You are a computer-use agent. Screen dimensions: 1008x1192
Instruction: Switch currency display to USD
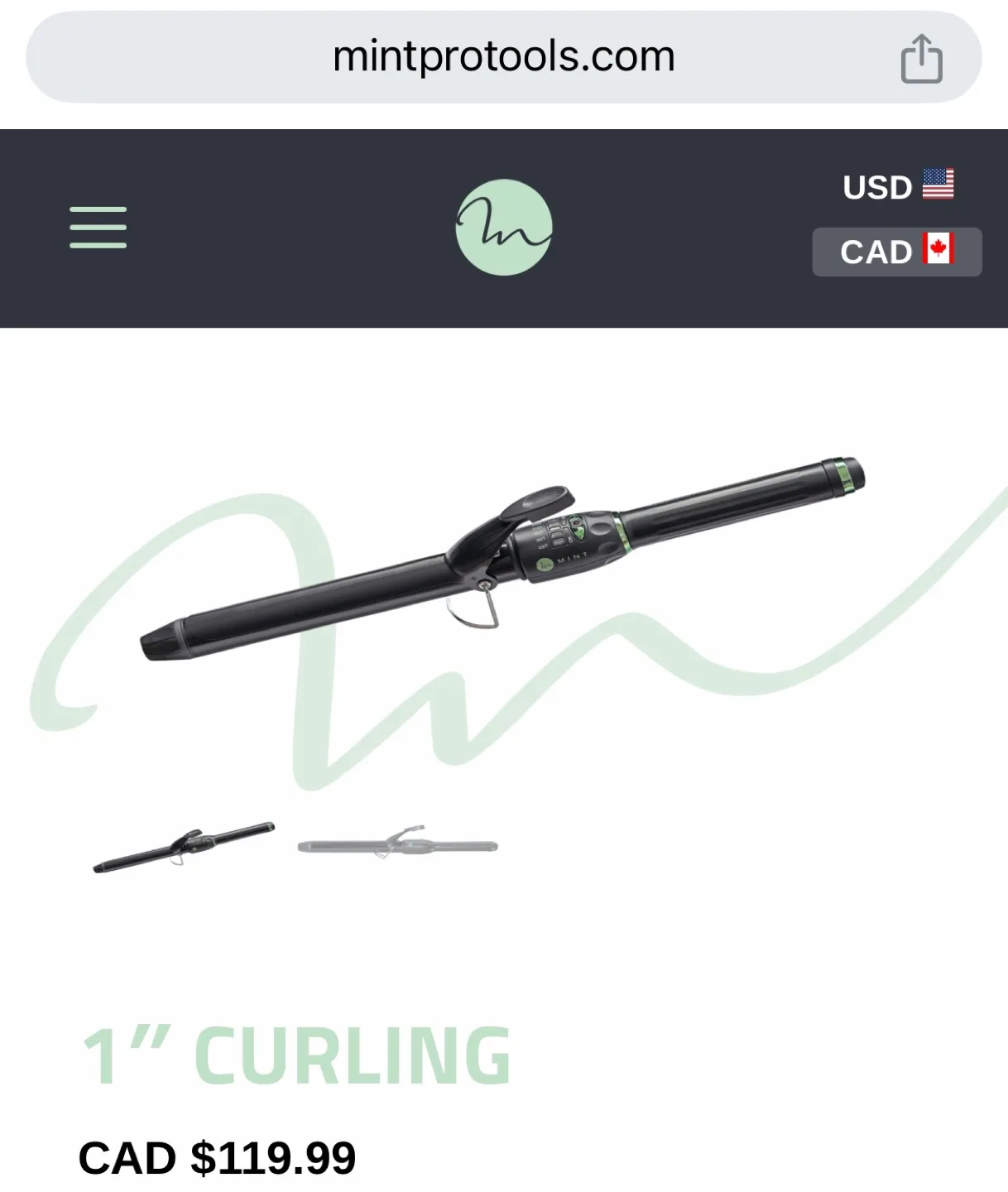pyautogui.click(x=896, y=185)
